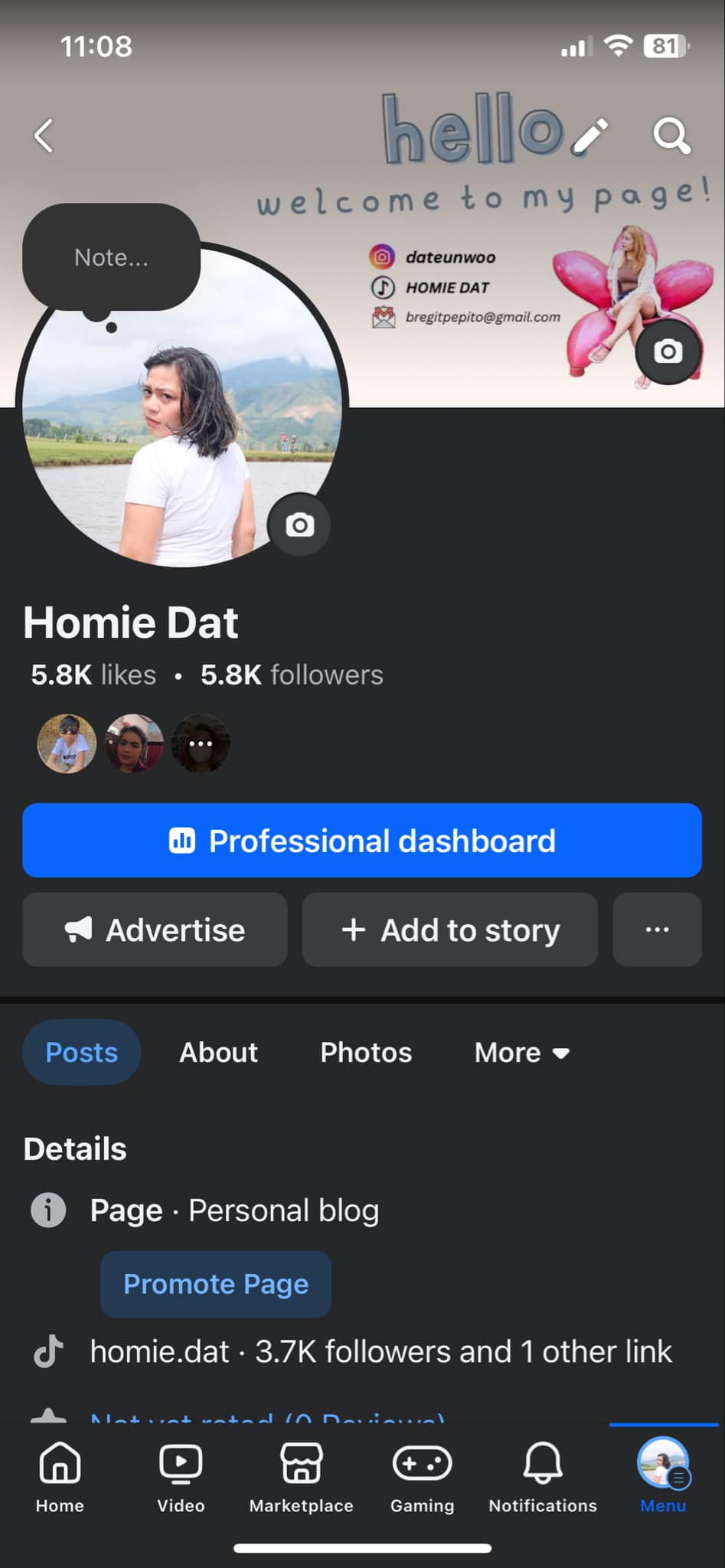Image resolution: width=725 pixels, height=1568 pixels.
Task: Tap Promote Page
Action: click(216, 1284)
